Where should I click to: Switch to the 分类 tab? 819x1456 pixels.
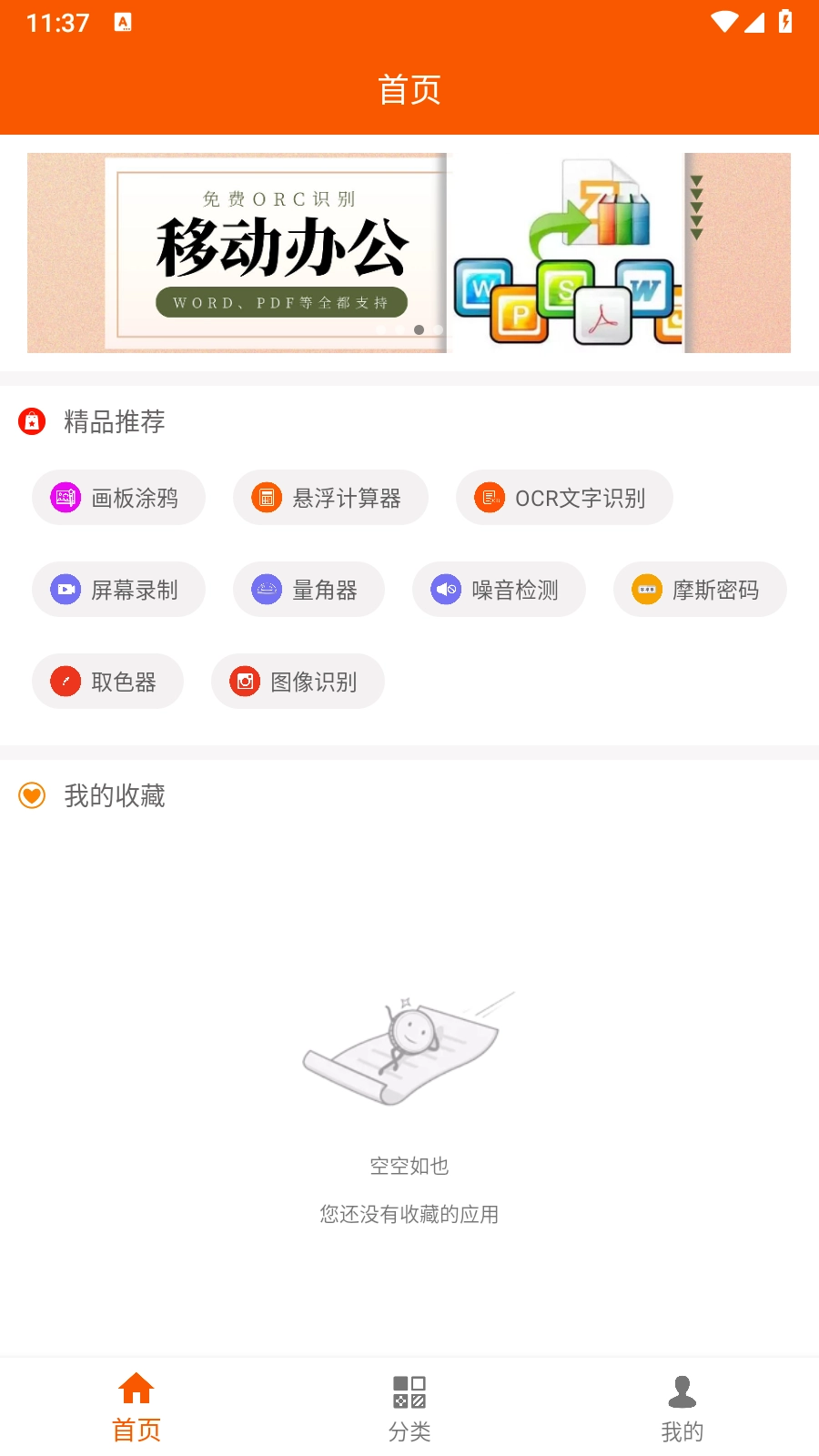click(409, 1408)
